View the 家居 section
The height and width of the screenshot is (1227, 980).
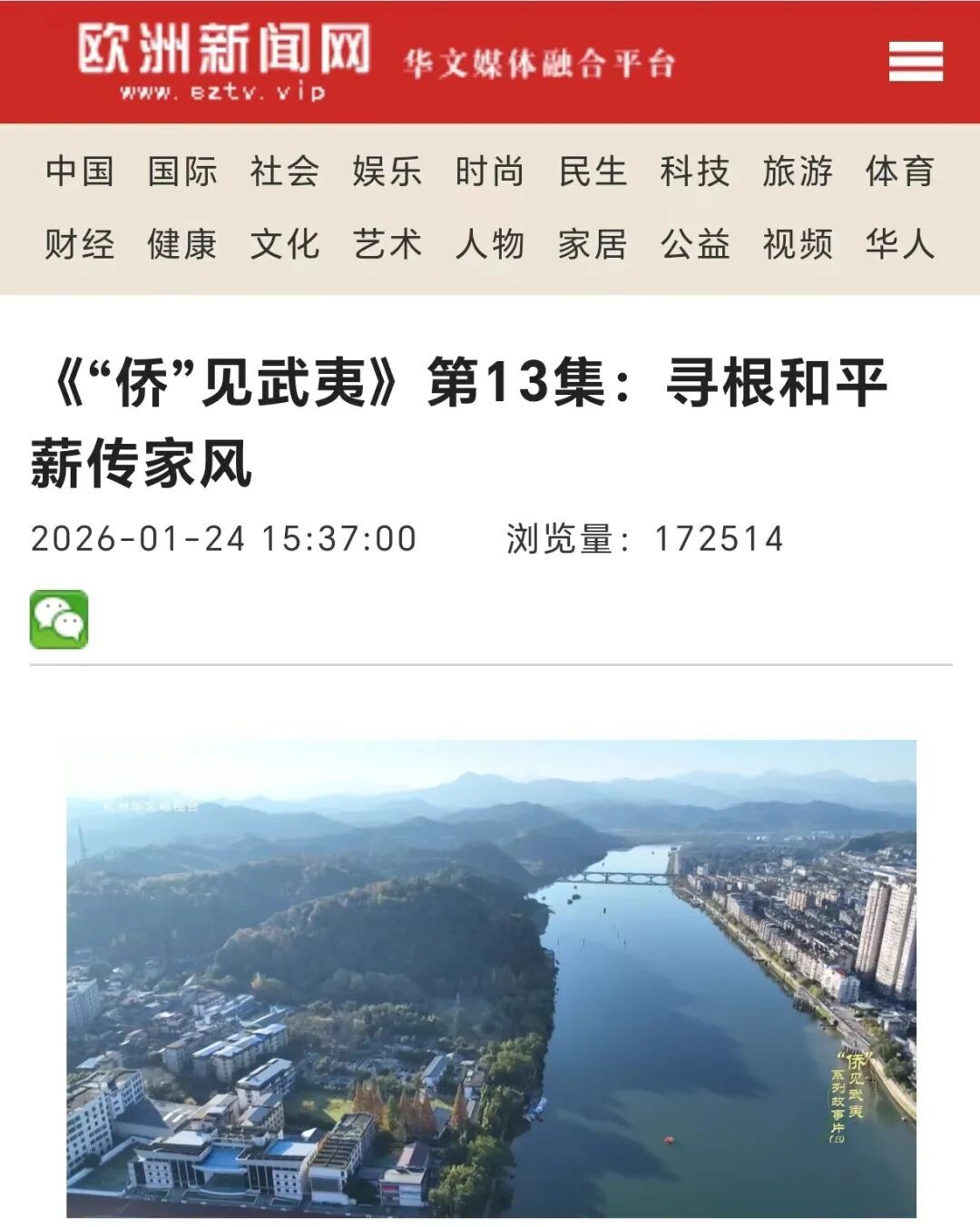pos(593,244)
